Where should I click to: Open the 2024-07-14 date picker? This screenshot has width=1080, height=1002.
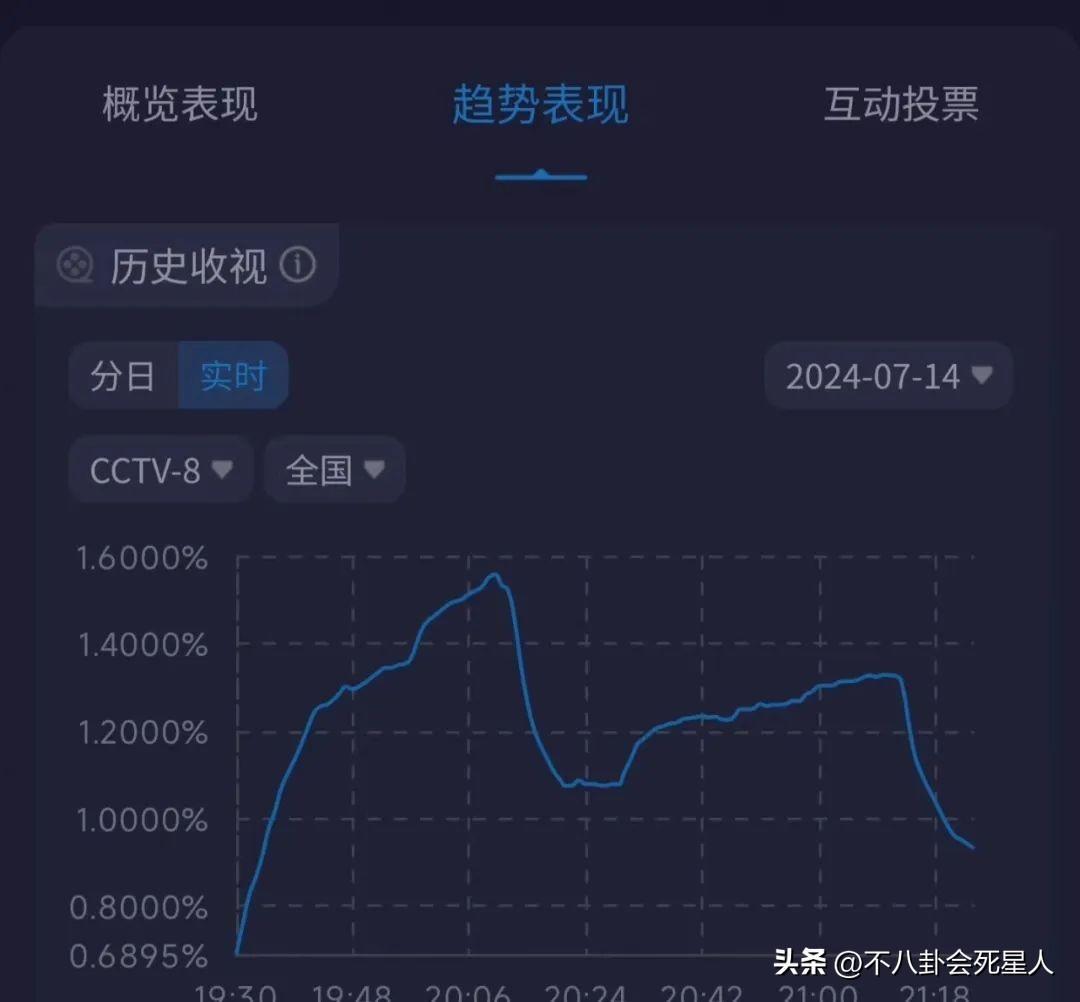888,376
